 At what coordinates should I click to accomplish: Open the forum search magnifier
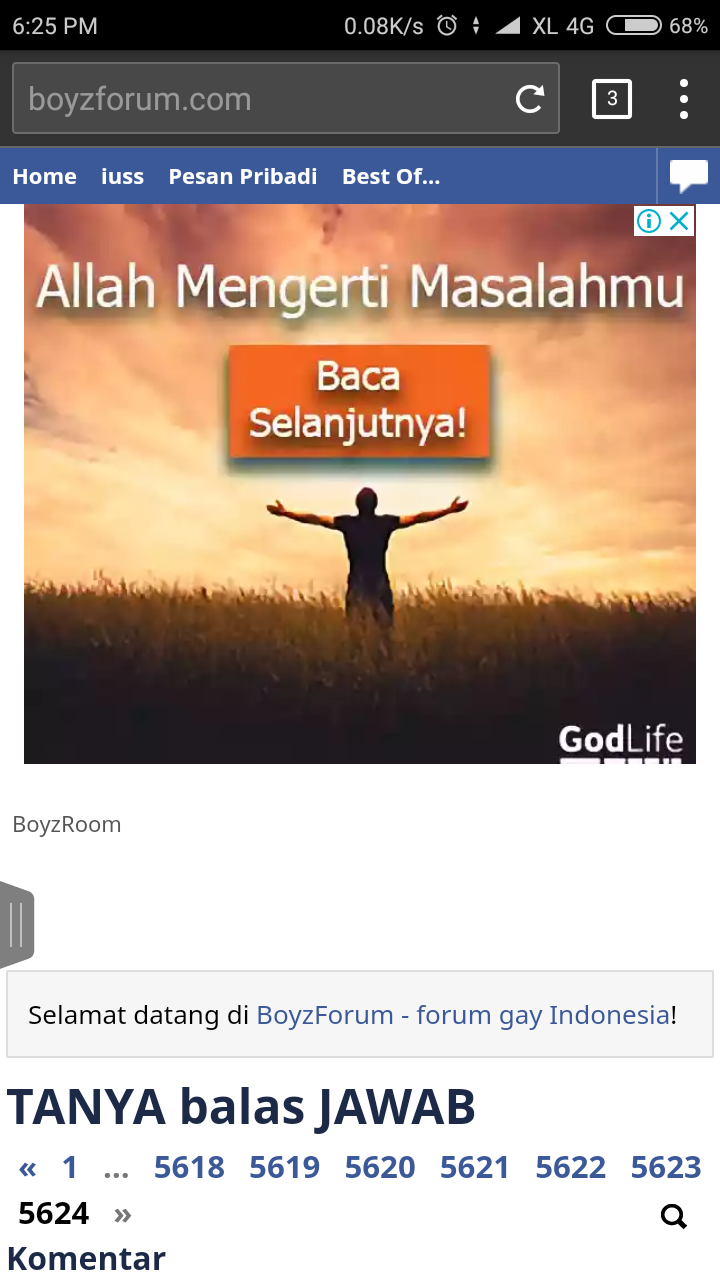pyautogui.click(x=674, y=1216)
